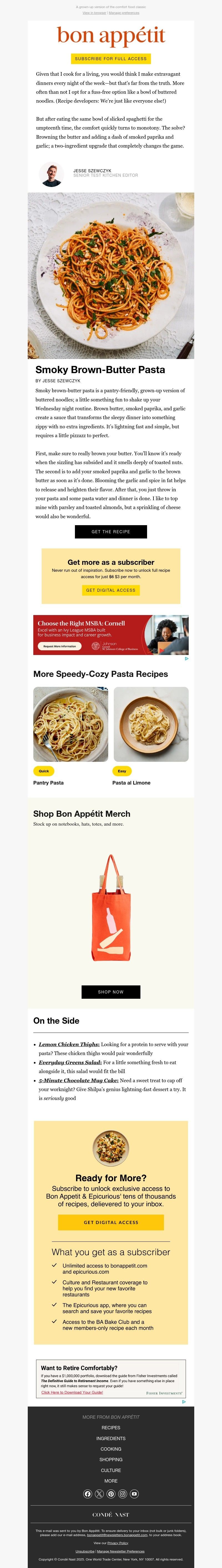The image size is (222, 1568).
Task: Open Bon Appétit's Instagram icon
Action: click(x=122, y=1494)
